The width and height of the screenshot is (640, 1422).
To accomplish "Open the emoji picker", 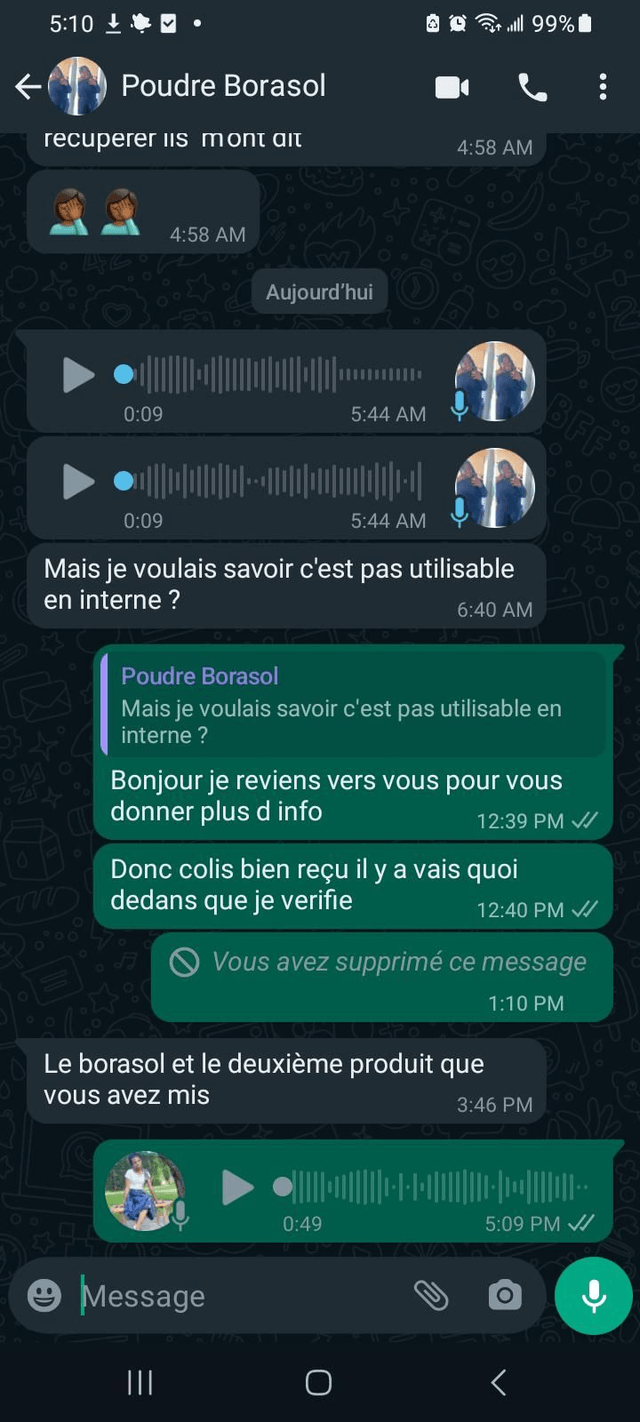I will pos(44,1296).
